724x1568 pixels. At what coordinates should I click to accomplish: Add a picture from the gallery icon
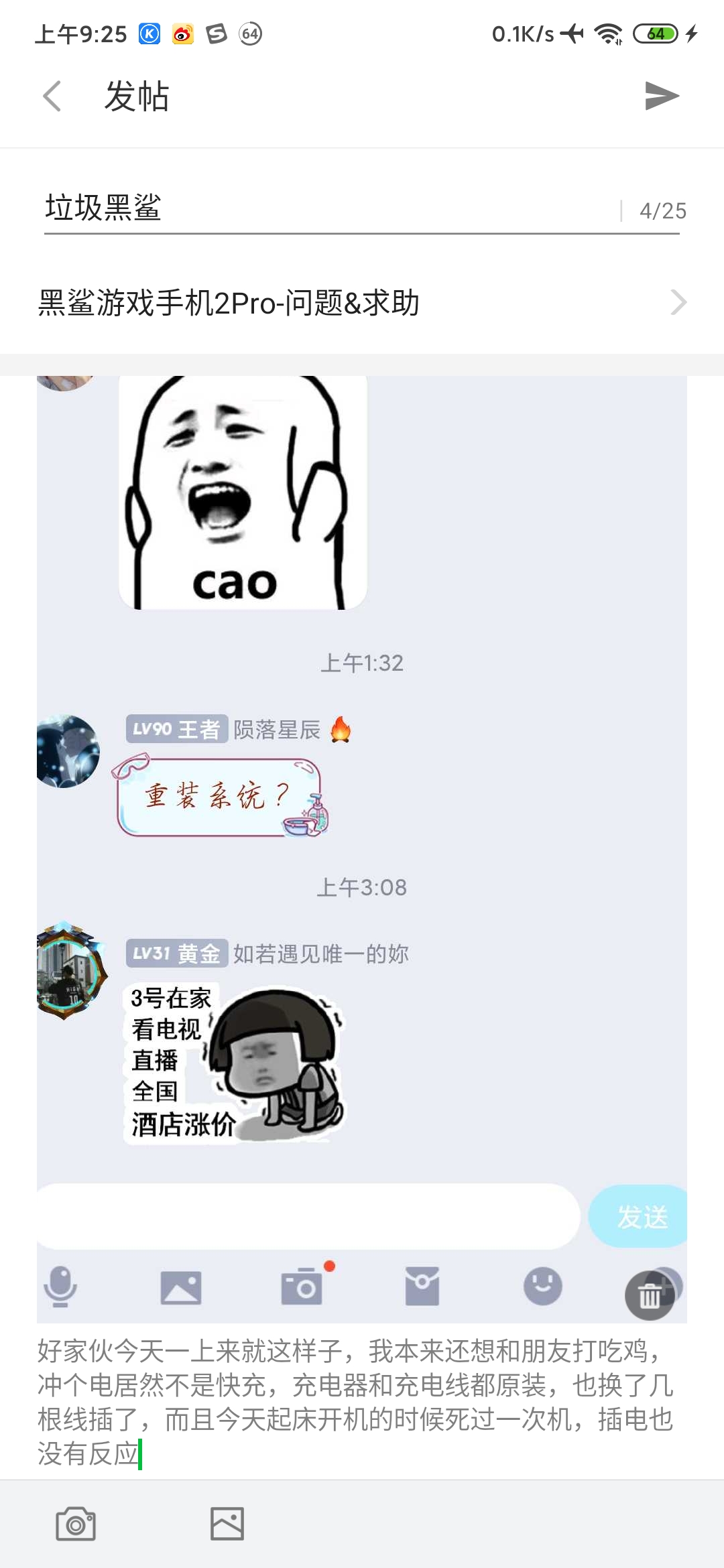click(x=227, y=1524)
